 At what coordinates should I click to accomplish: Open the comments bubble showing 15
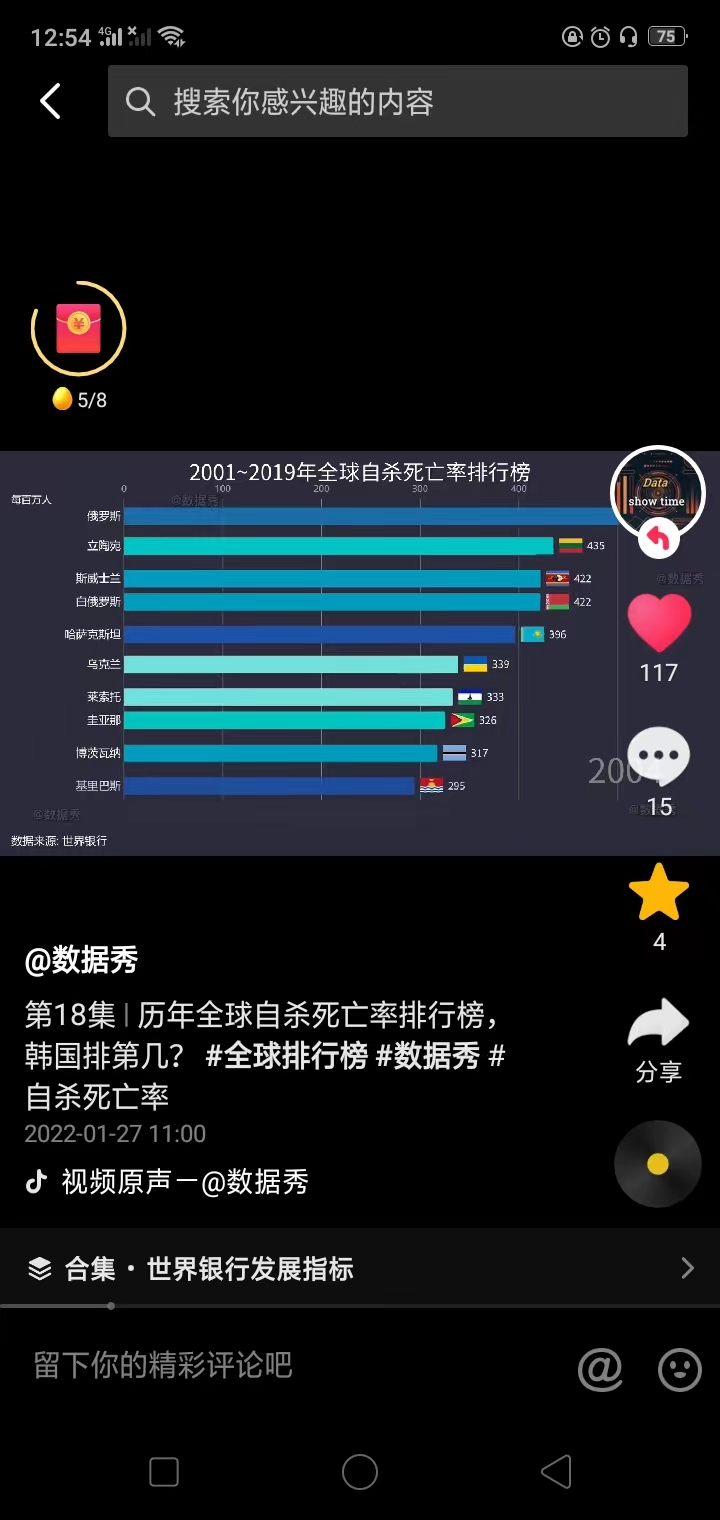coord(659,757)
